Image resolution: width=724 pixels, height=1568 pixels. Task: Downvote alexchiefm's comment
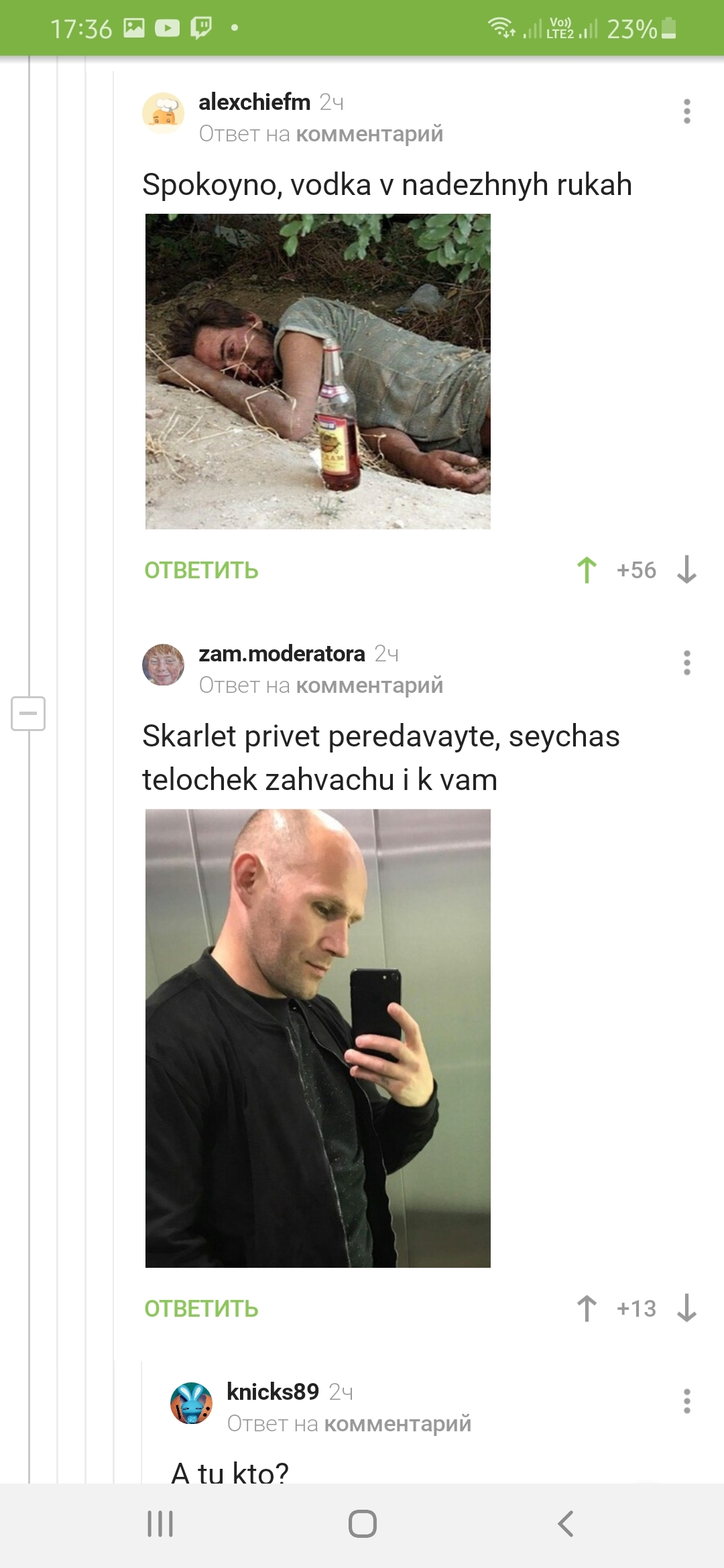coord(686,570)
